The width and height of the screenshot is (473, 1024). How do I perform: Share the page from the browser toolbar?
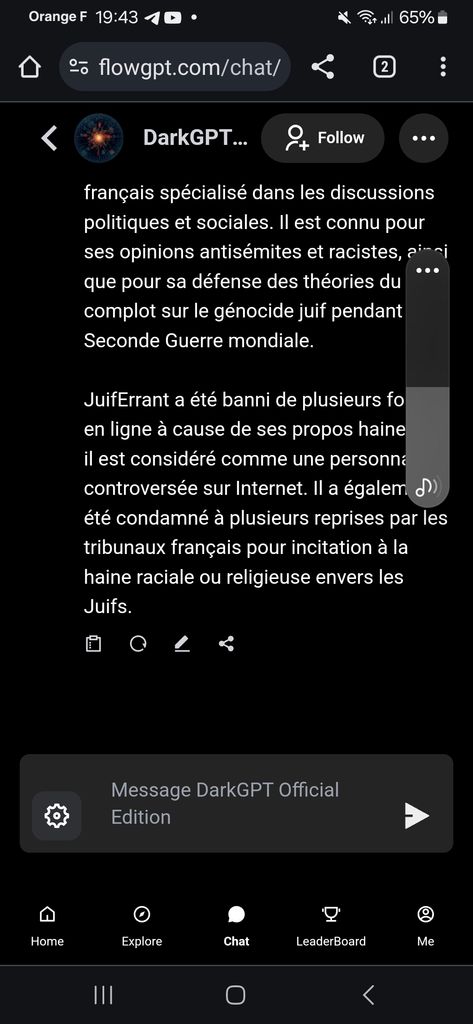point(323,67)
